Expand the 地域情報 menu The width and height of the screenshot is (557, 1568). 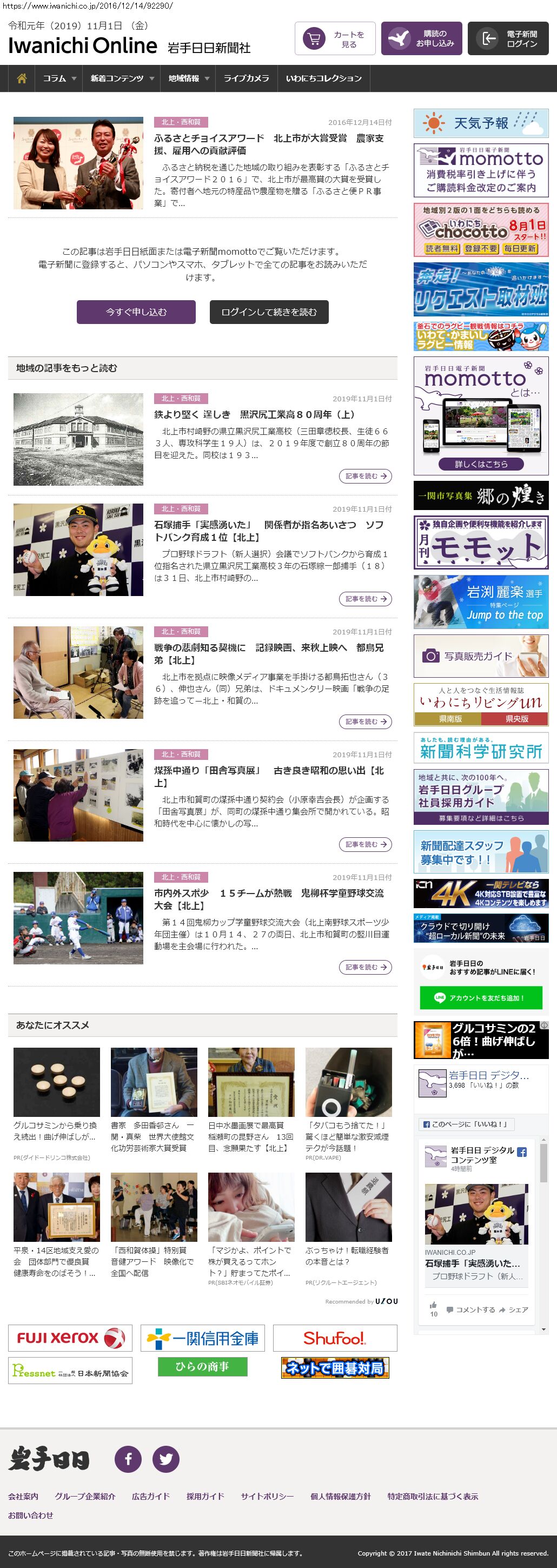click(188, 78)
